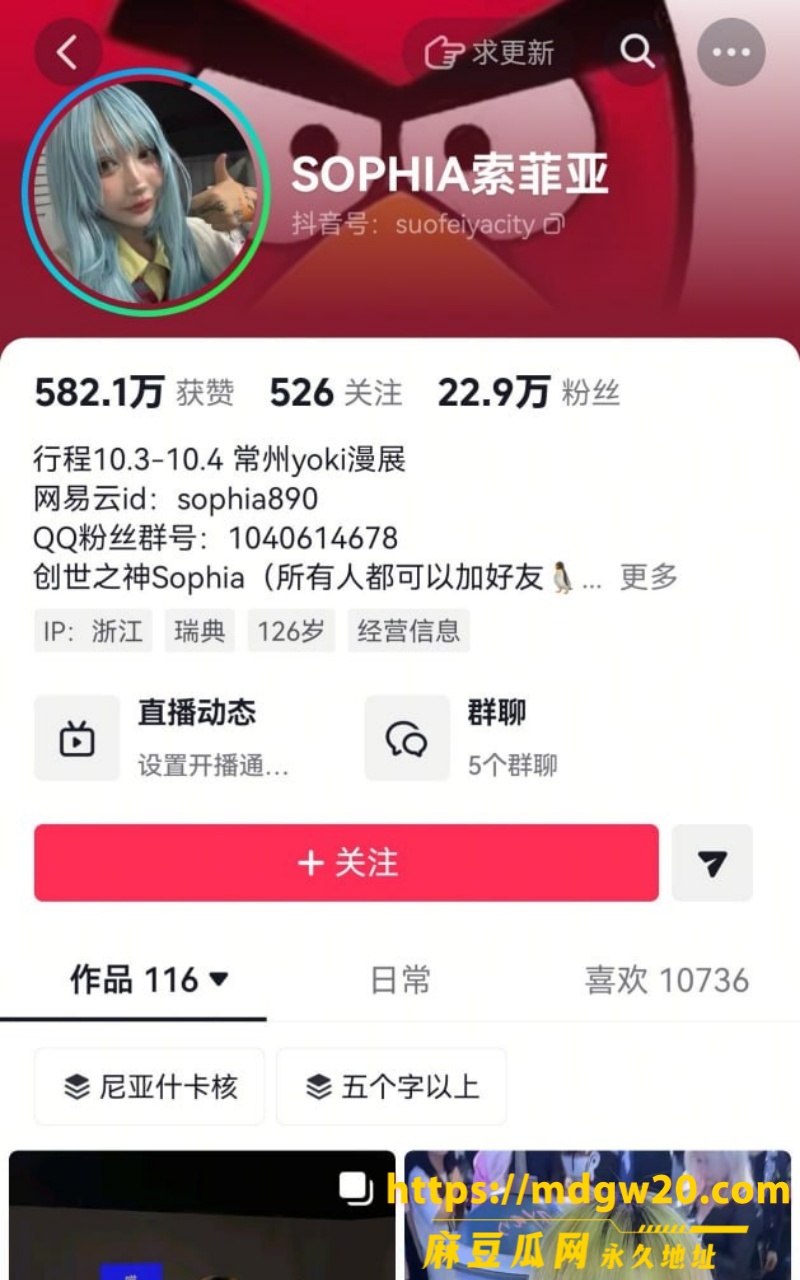Expand the bio with 更多
This screenshot has height=1280, width=800.
(x=649, y=576)
